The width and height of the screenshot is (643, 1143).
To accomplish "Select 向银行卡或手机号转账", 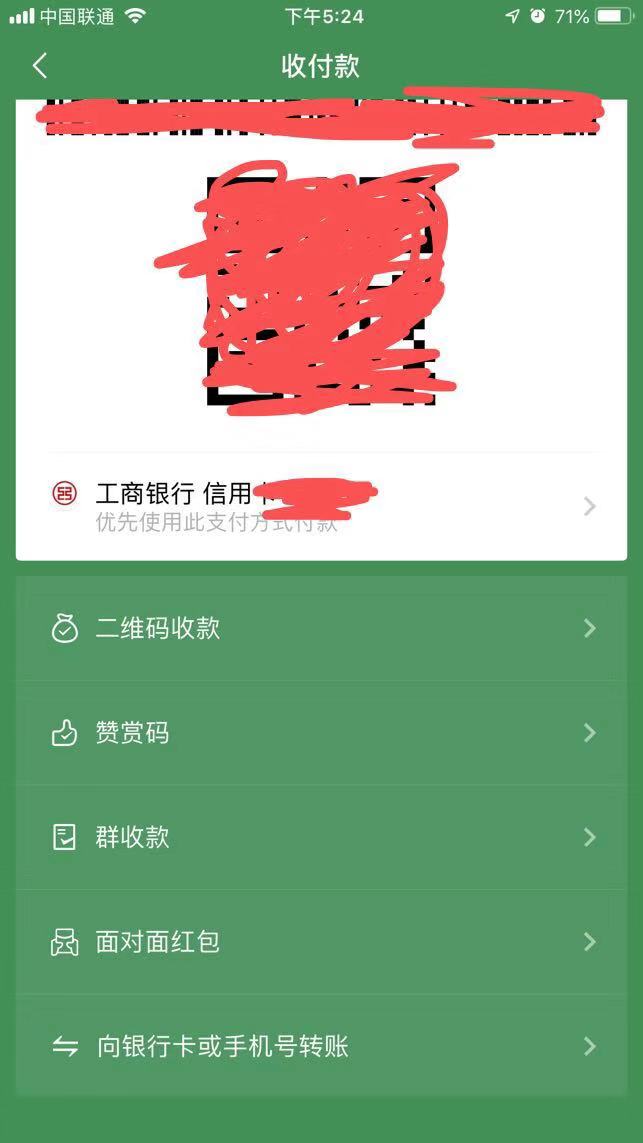I will pyautogui.click(x=320, y=1047).
